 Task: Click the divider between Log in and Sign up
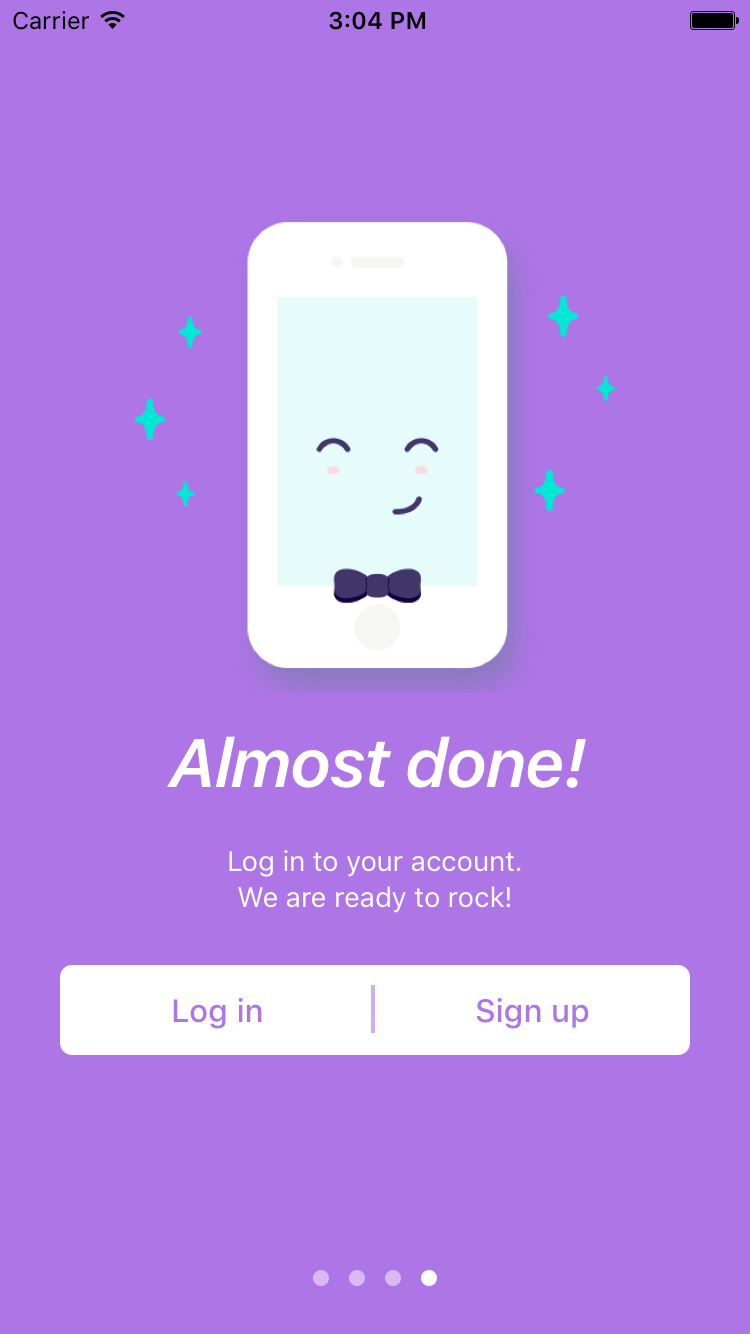tap(373, 1009)
